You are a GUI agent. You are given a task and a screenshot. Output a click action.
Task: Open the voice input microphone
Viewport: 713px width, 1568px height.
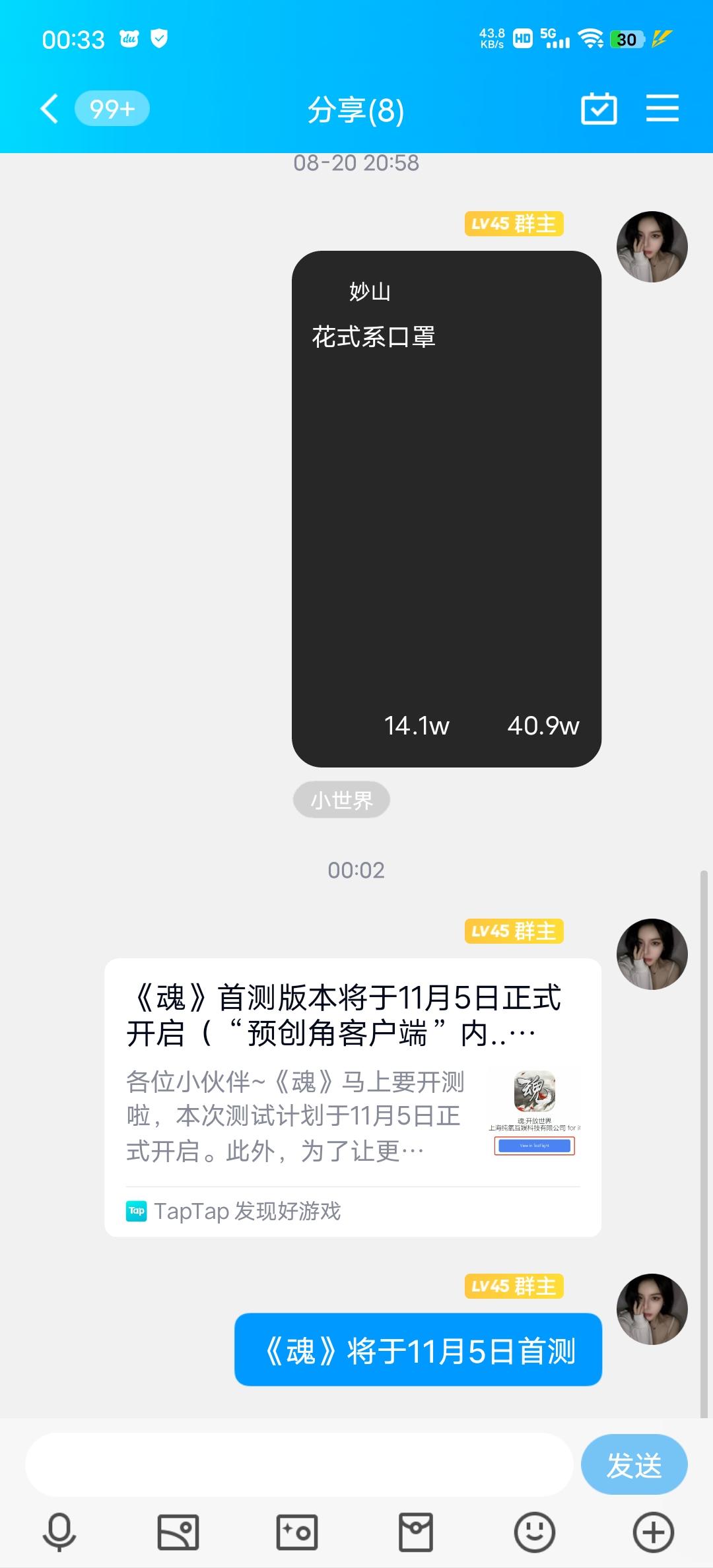pyautogui.click(x=58, y=1532)
